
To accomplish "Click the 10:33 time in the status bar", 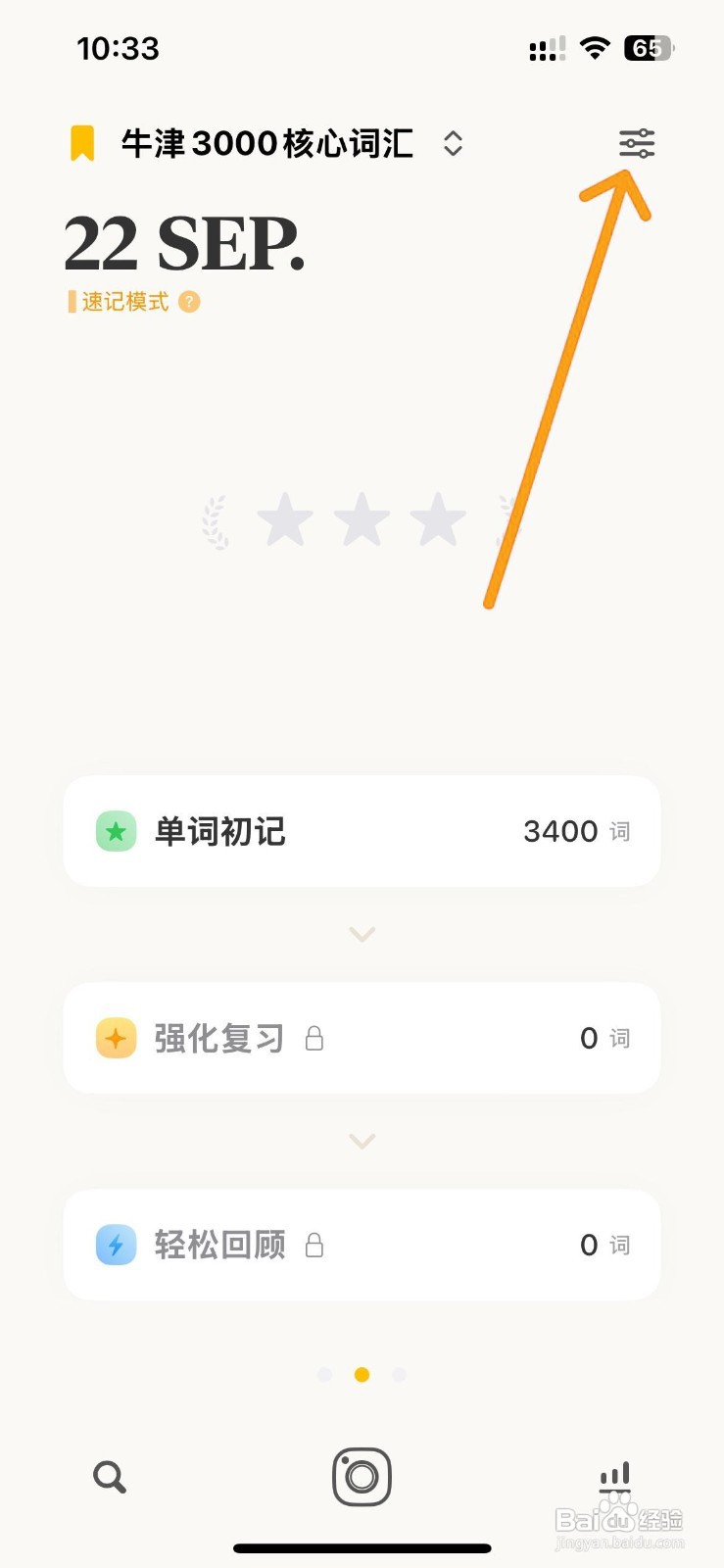I will [x=119, y=48].
